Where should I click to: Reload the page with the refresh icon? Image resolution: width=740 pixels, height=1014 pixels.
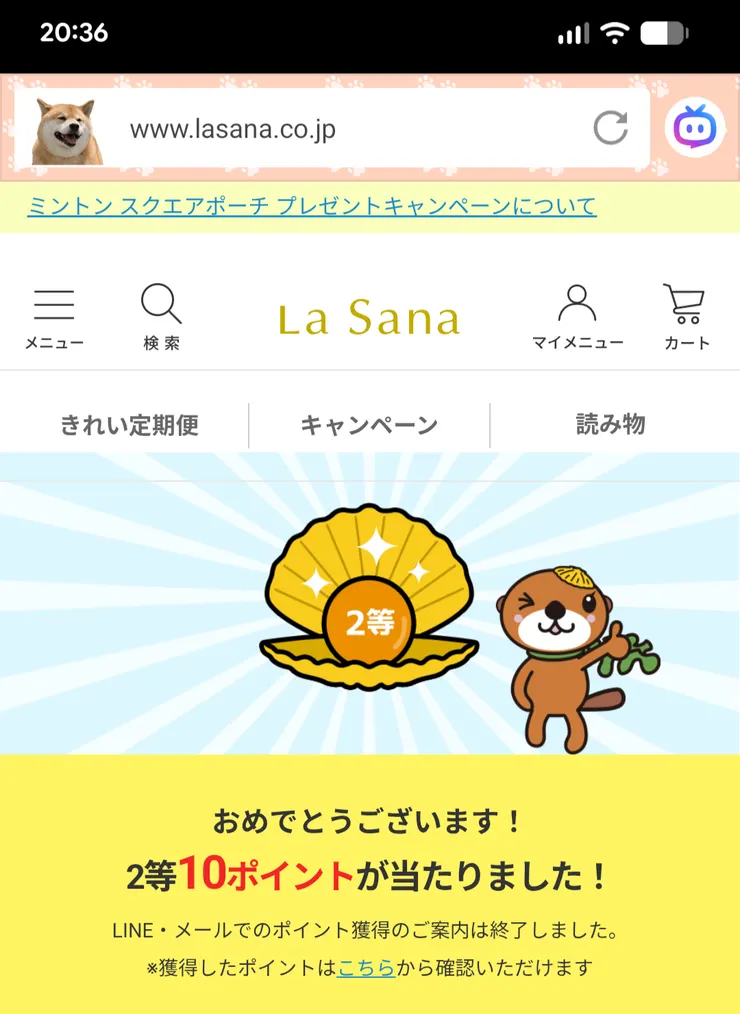[x=613, y=127]
